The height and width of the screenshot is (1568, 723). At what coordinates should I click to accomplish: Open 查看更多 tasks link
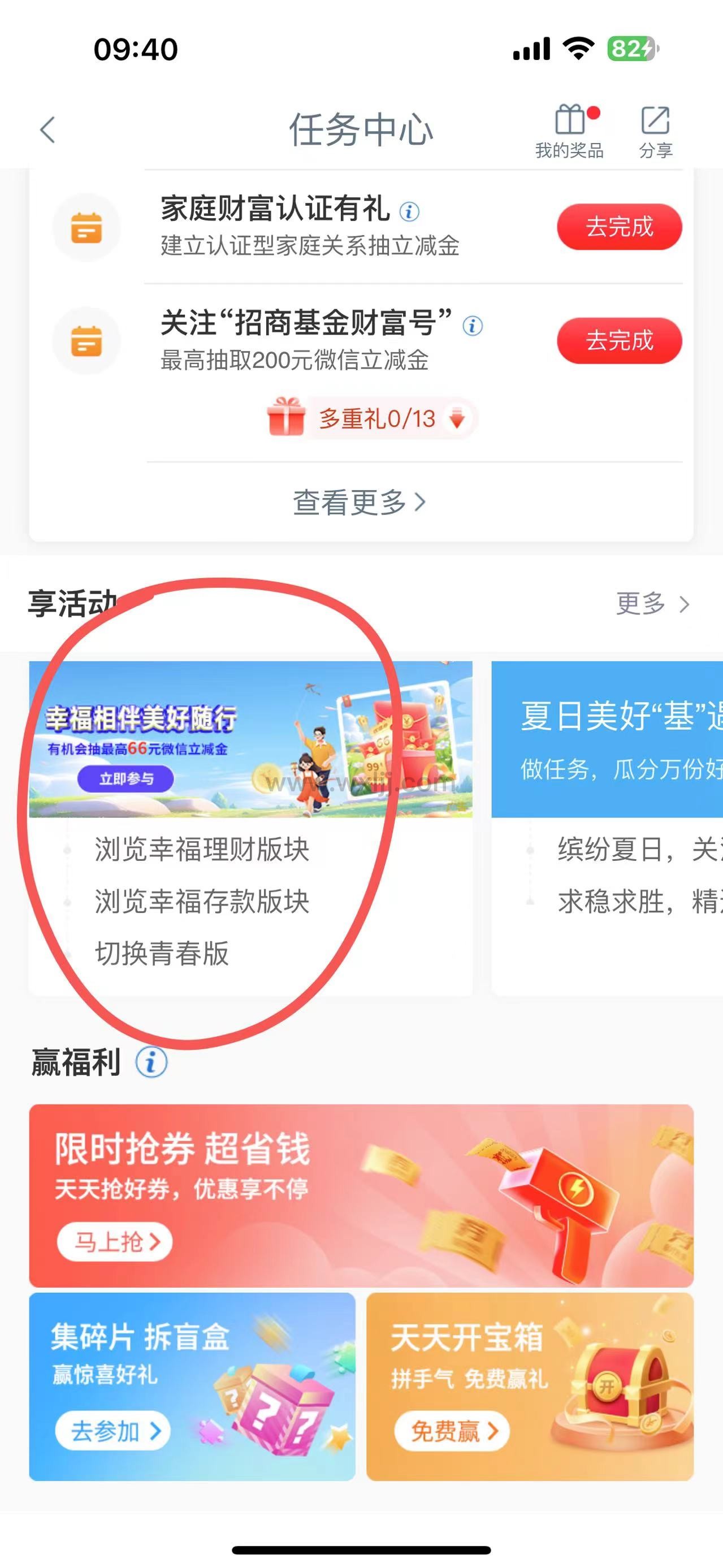coord(359,503)
